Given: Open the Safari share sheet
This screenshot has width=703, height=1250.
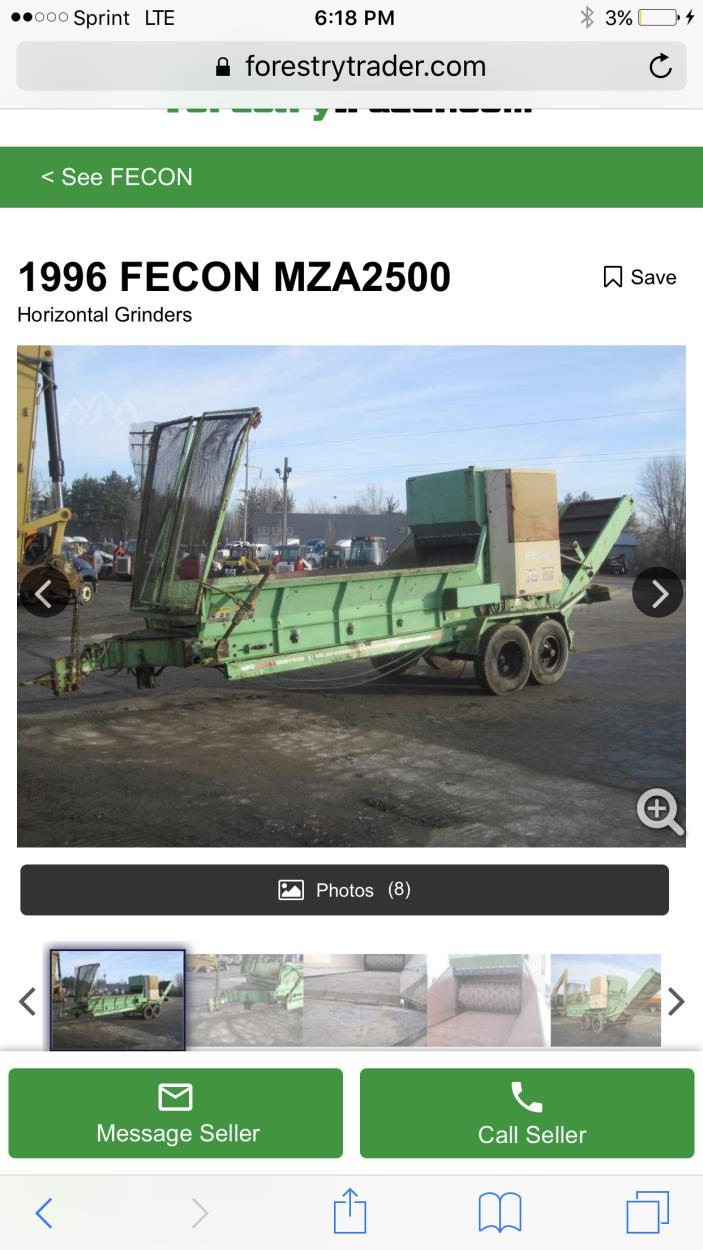Looking at the screenshot, I should click(350, 1212).
